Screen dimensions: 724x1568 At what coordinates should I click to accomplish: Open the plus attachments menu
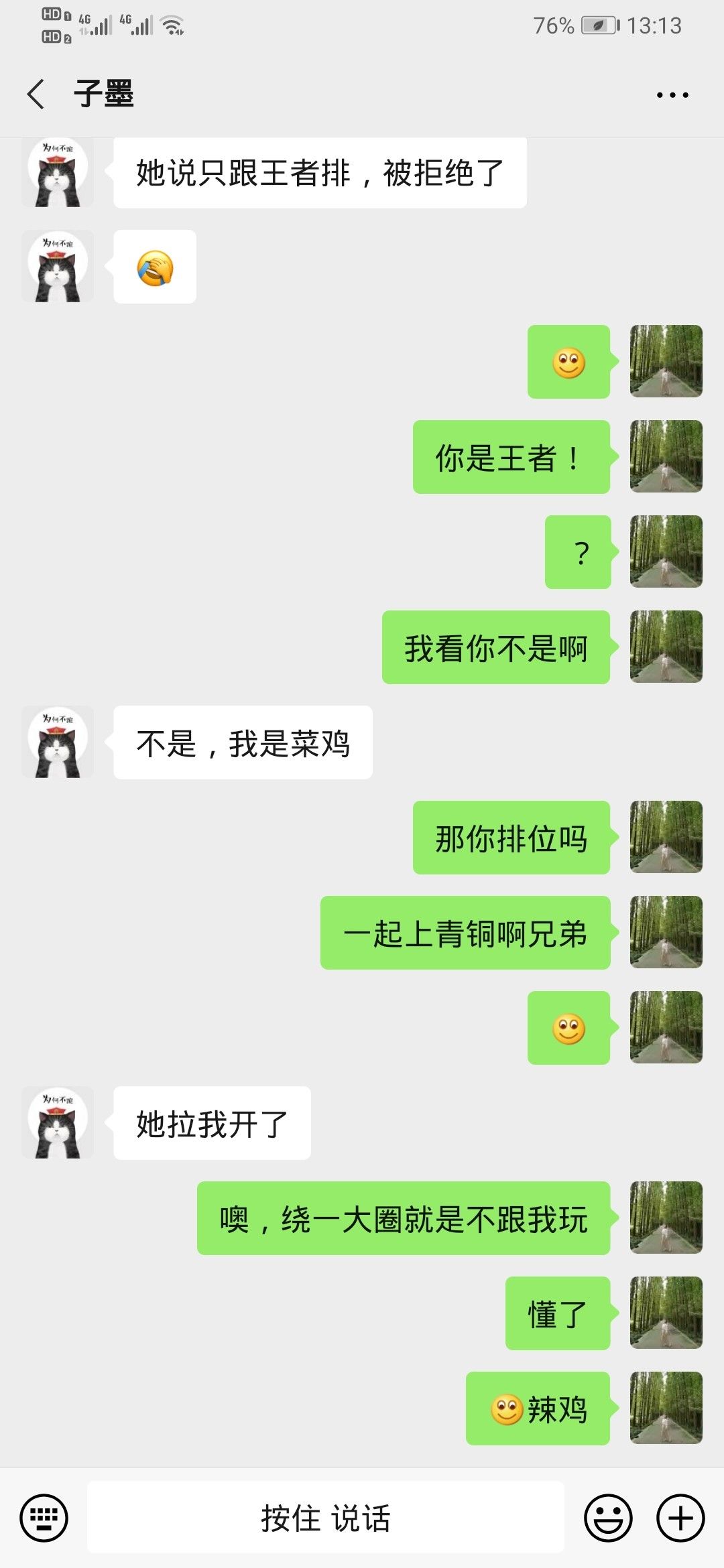pyautogui.click(x=680, y=1518)
